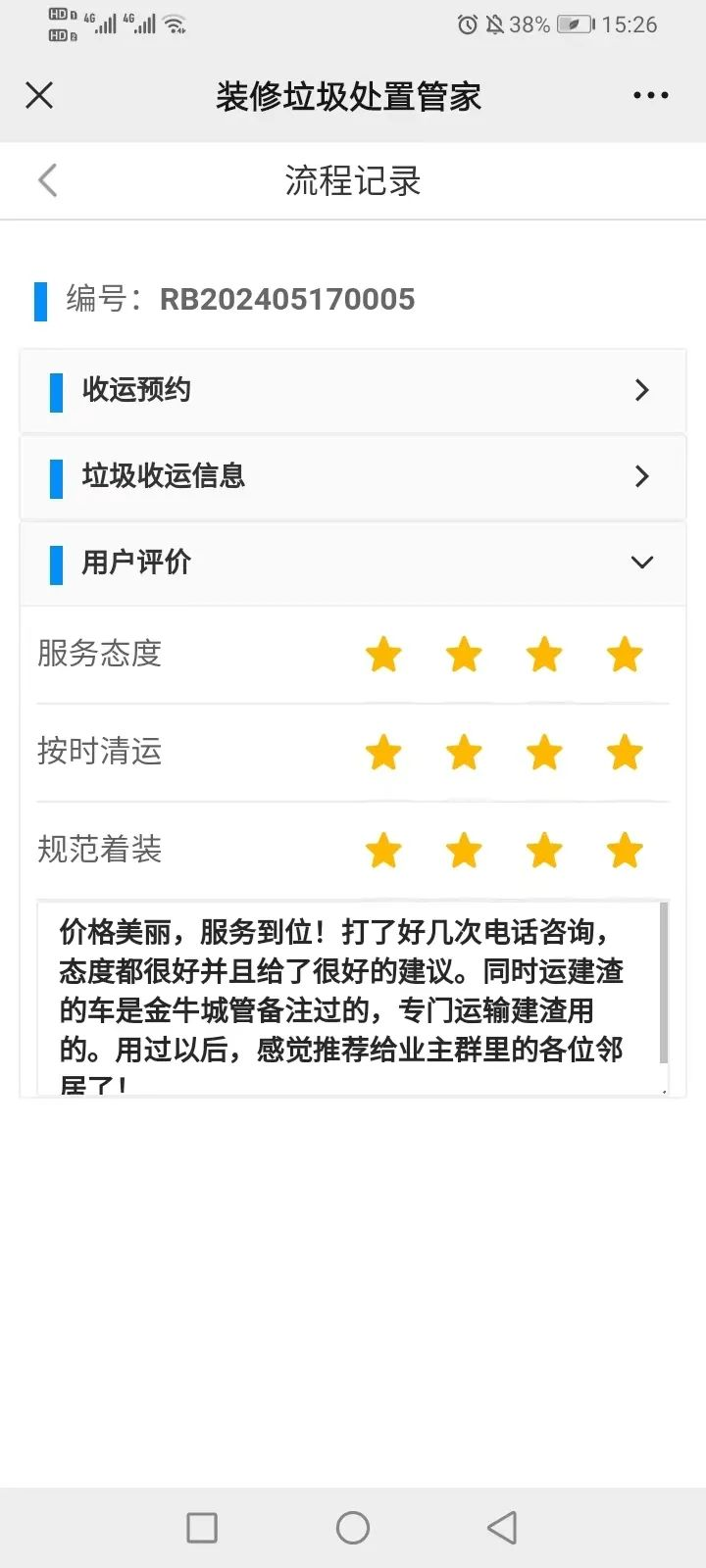This screenshot has width=706, height=1568.
Task: Tap the 服务态度 rating label
Action: coord(101,655)
